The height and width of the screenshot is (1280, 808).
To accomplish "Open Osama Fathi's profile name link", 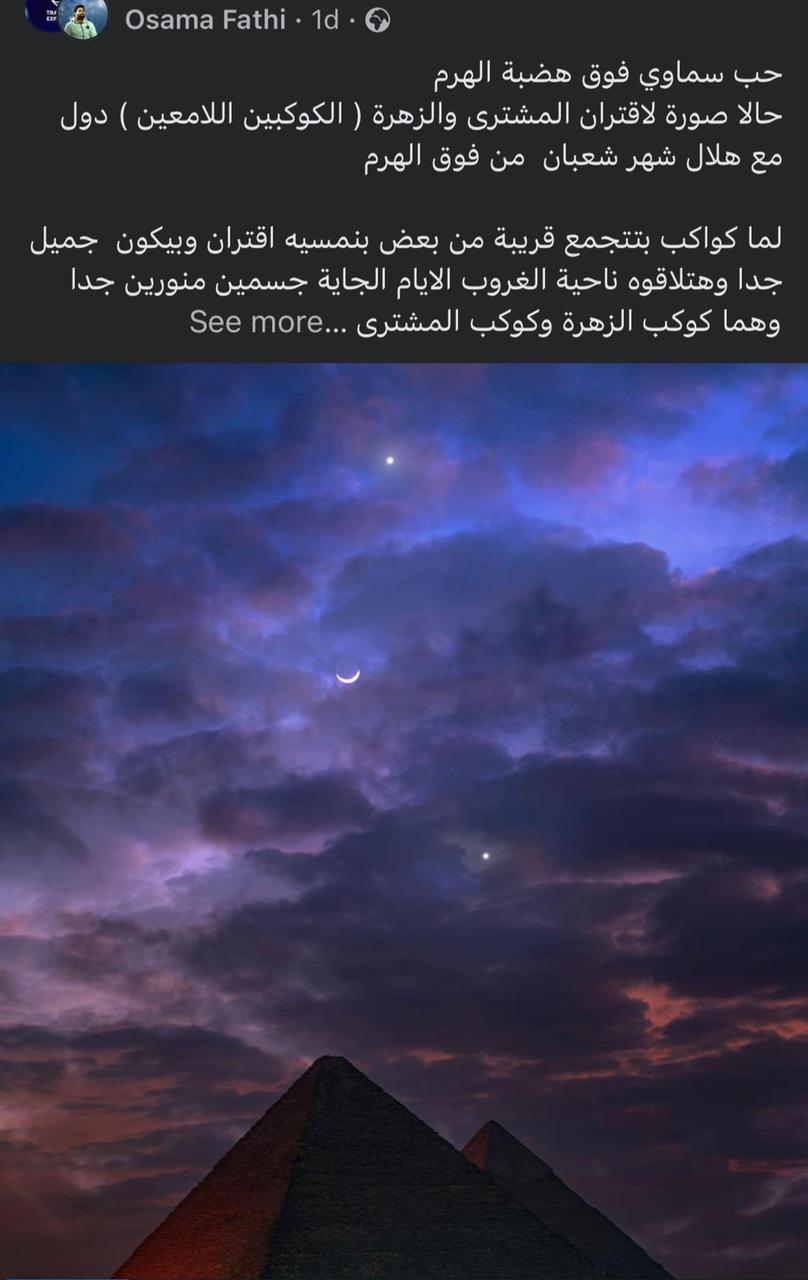I will (205, 20).
